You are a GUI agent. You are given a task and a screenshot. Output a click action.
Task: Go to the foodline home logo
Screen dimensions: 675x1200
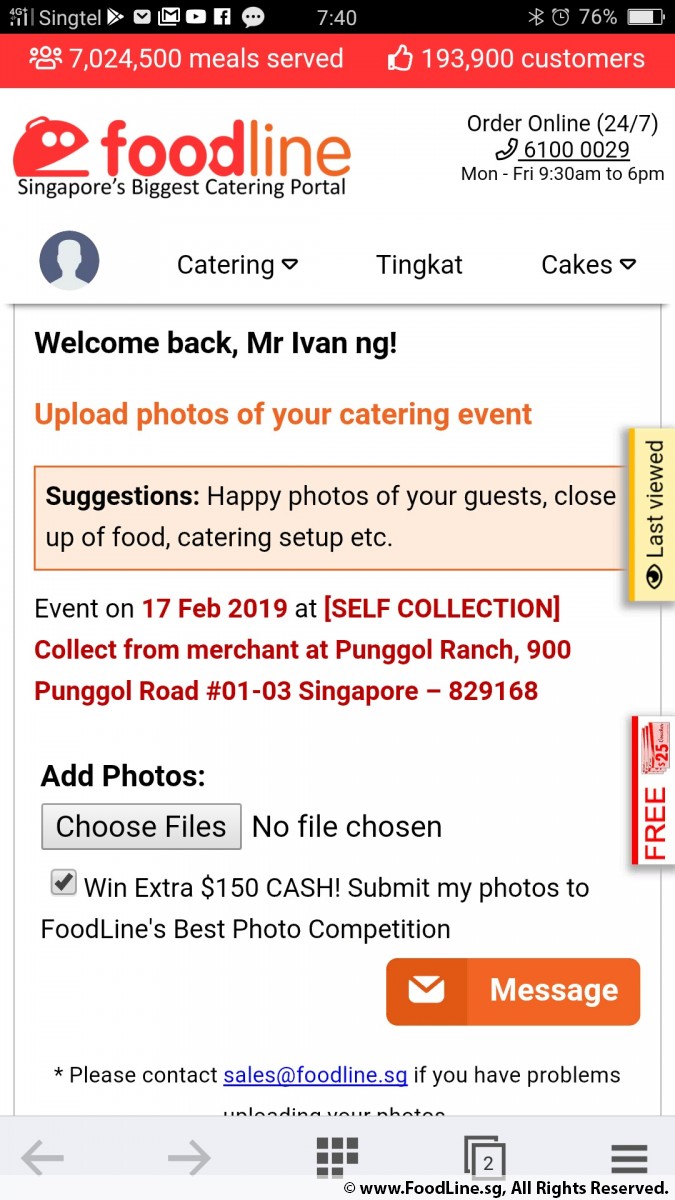click(x=182, y=157)
